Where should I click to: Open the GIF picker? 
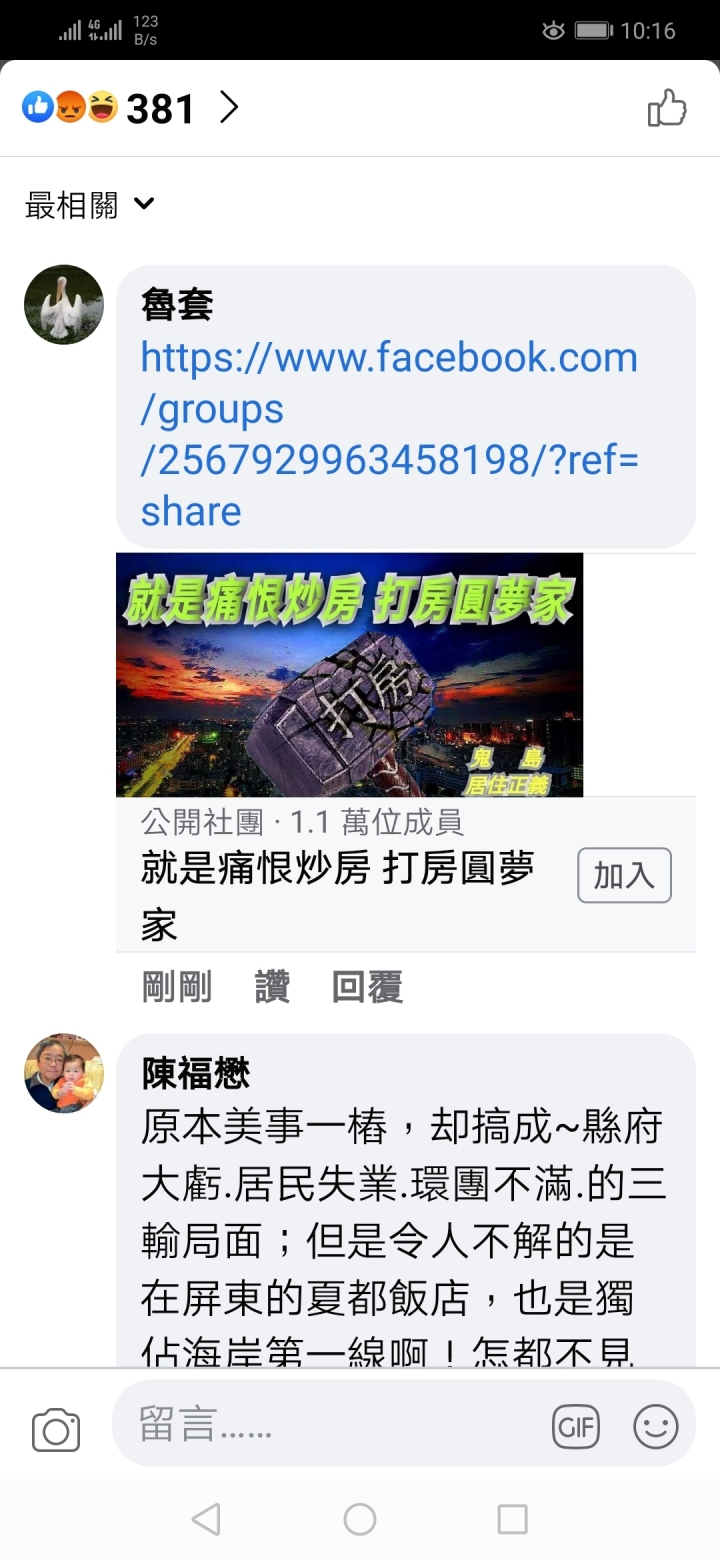[576, 1427]
